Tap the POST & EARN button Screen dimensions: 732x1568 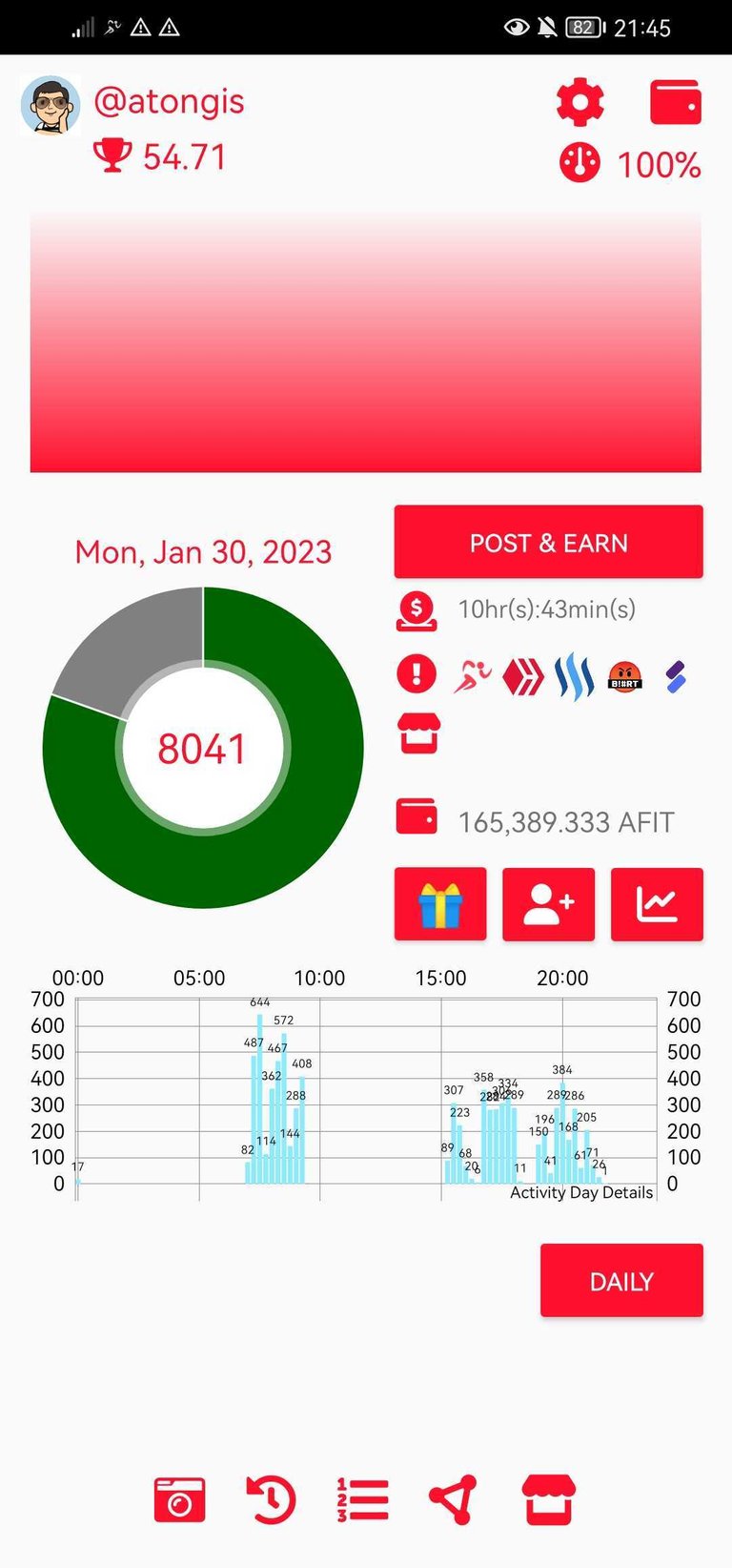pos(549,543)
